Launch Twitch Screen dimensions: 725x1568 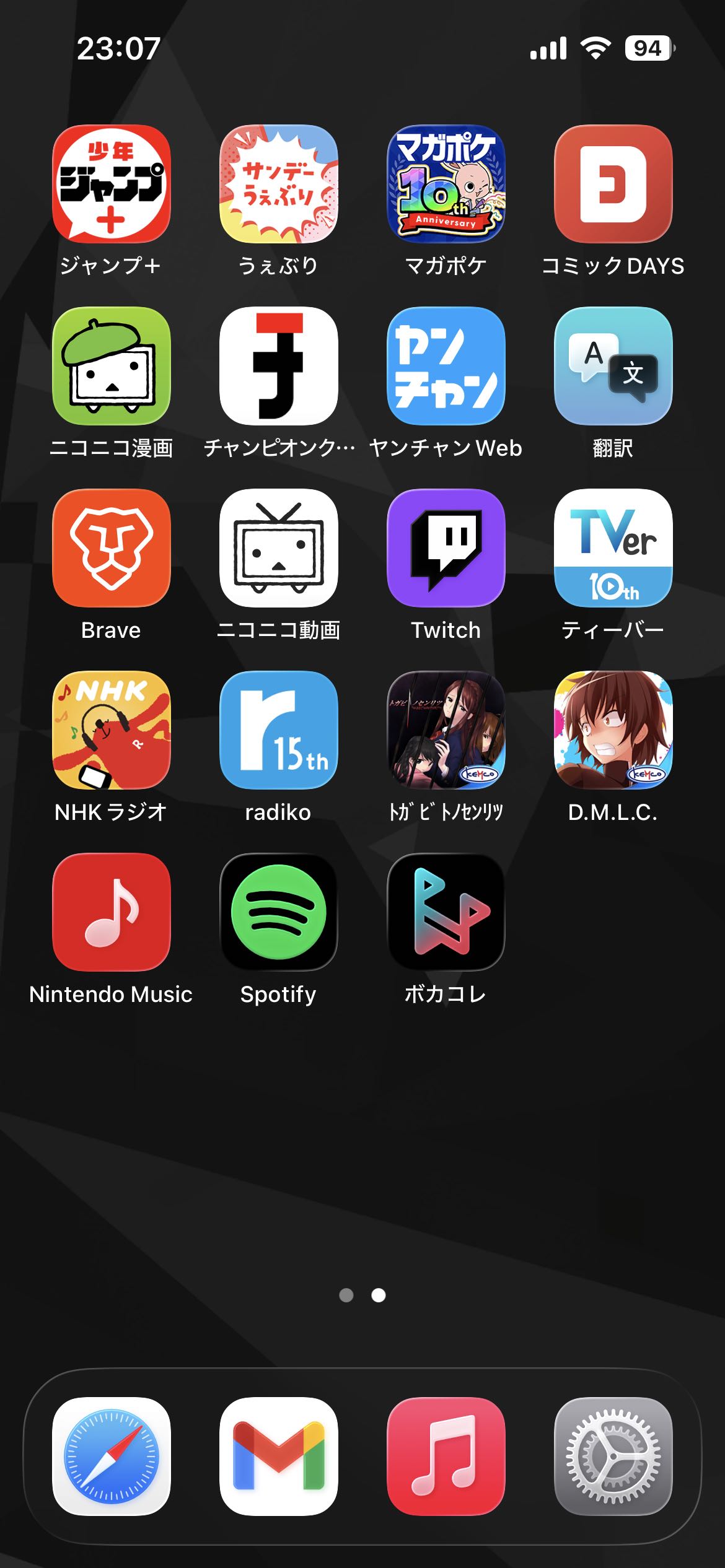coord(446,548)
